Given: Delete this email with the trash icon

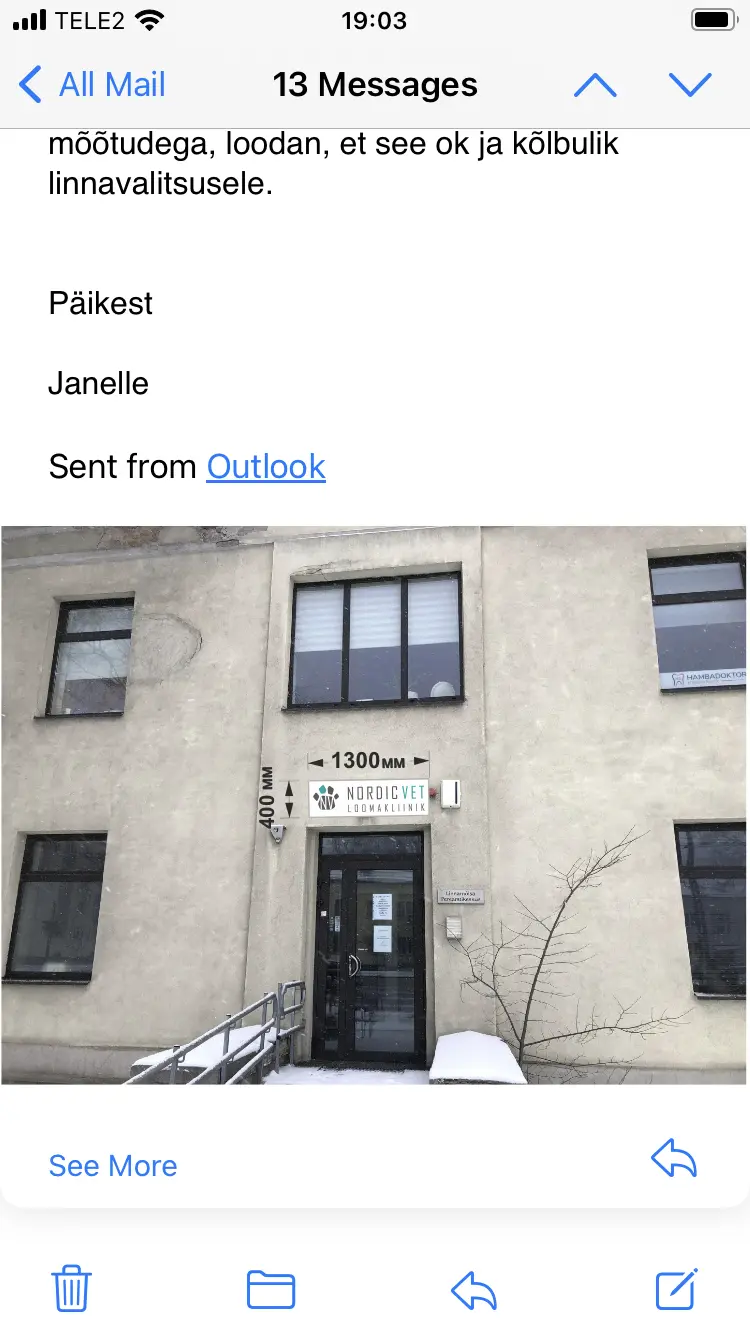Looking at the screenshot, I should 72,1289.
